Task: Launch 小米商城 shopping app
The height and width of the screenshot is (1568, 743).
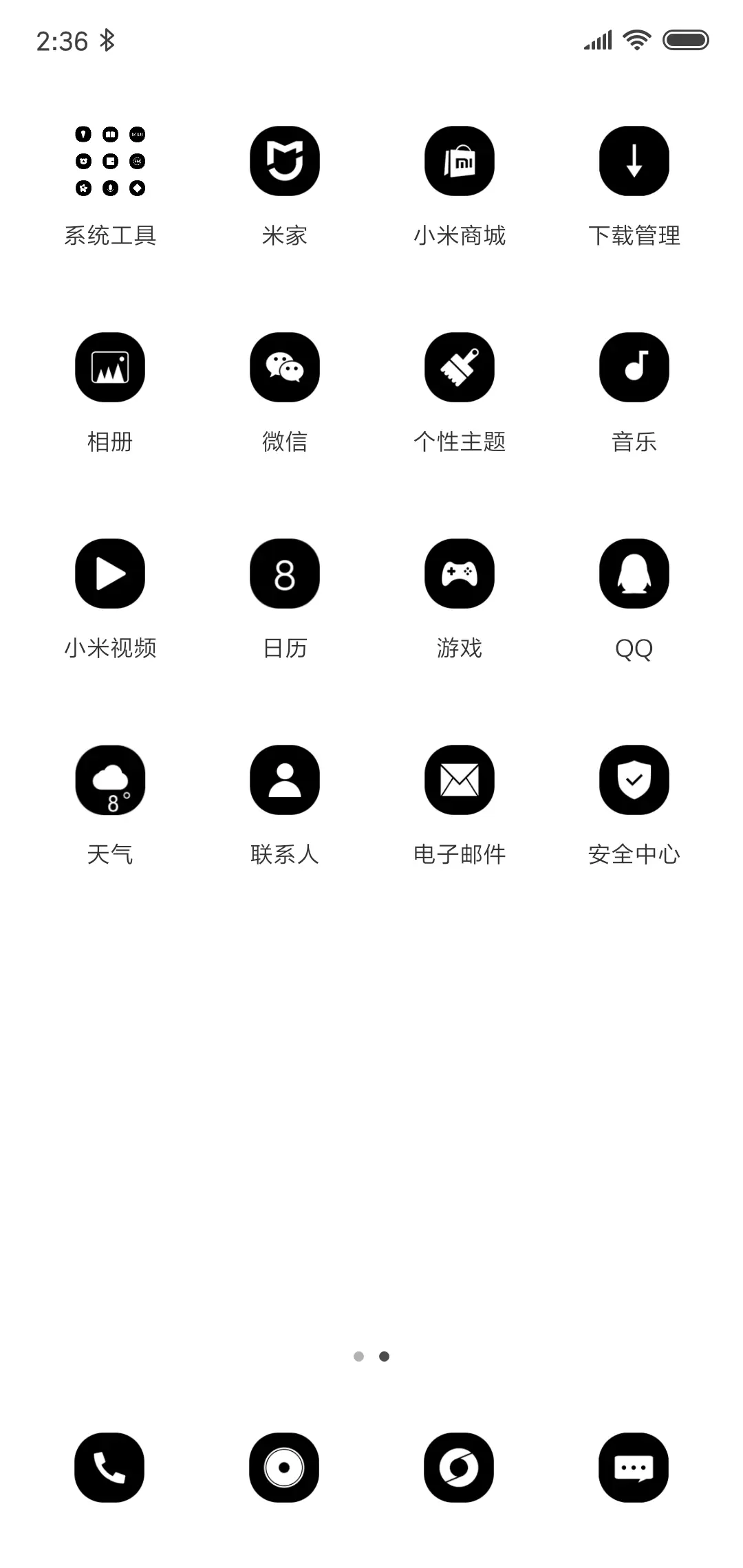Action: (x=460, y=160)
